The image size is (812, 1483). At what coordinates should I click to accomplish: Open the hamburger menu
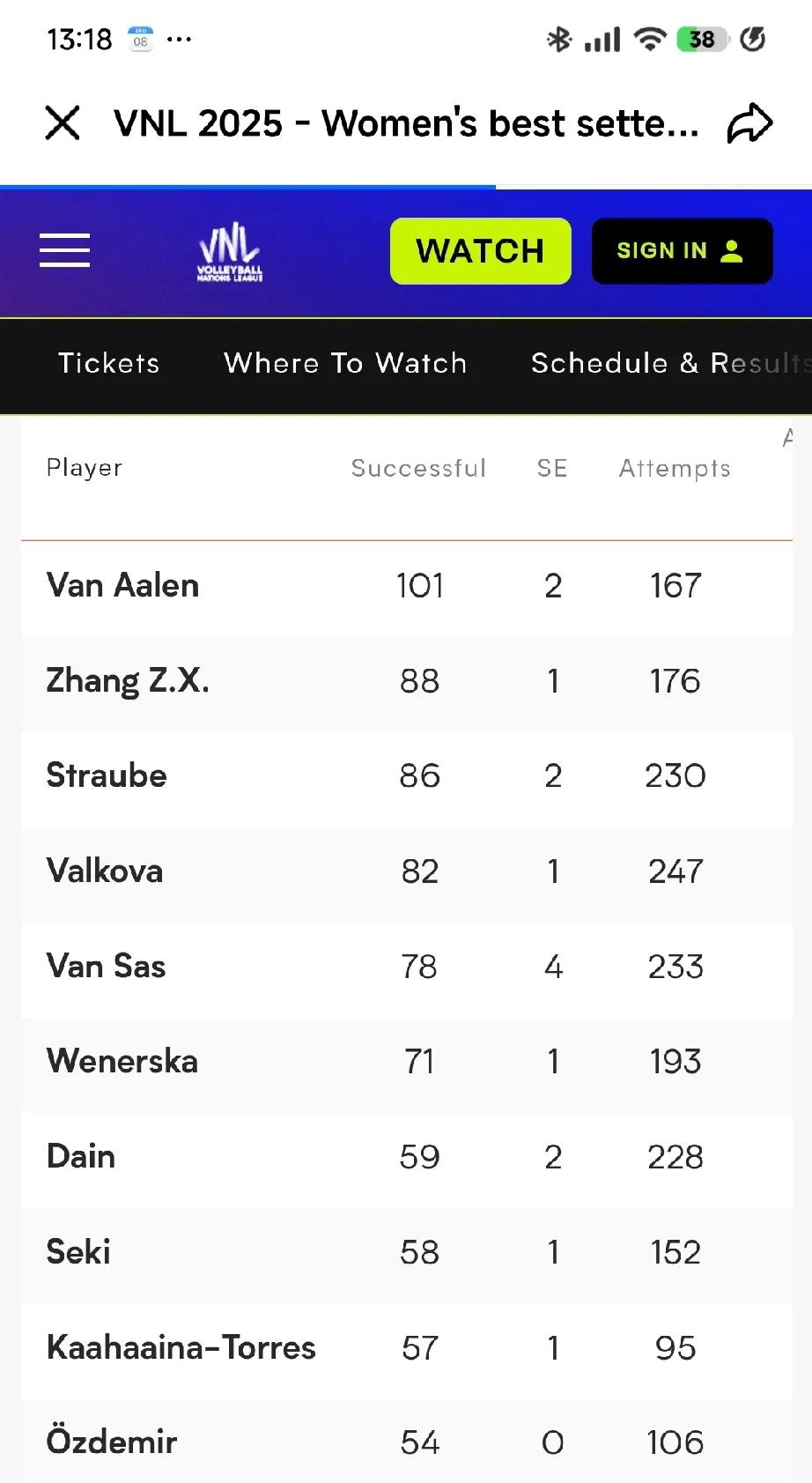[x=64, y=250]
